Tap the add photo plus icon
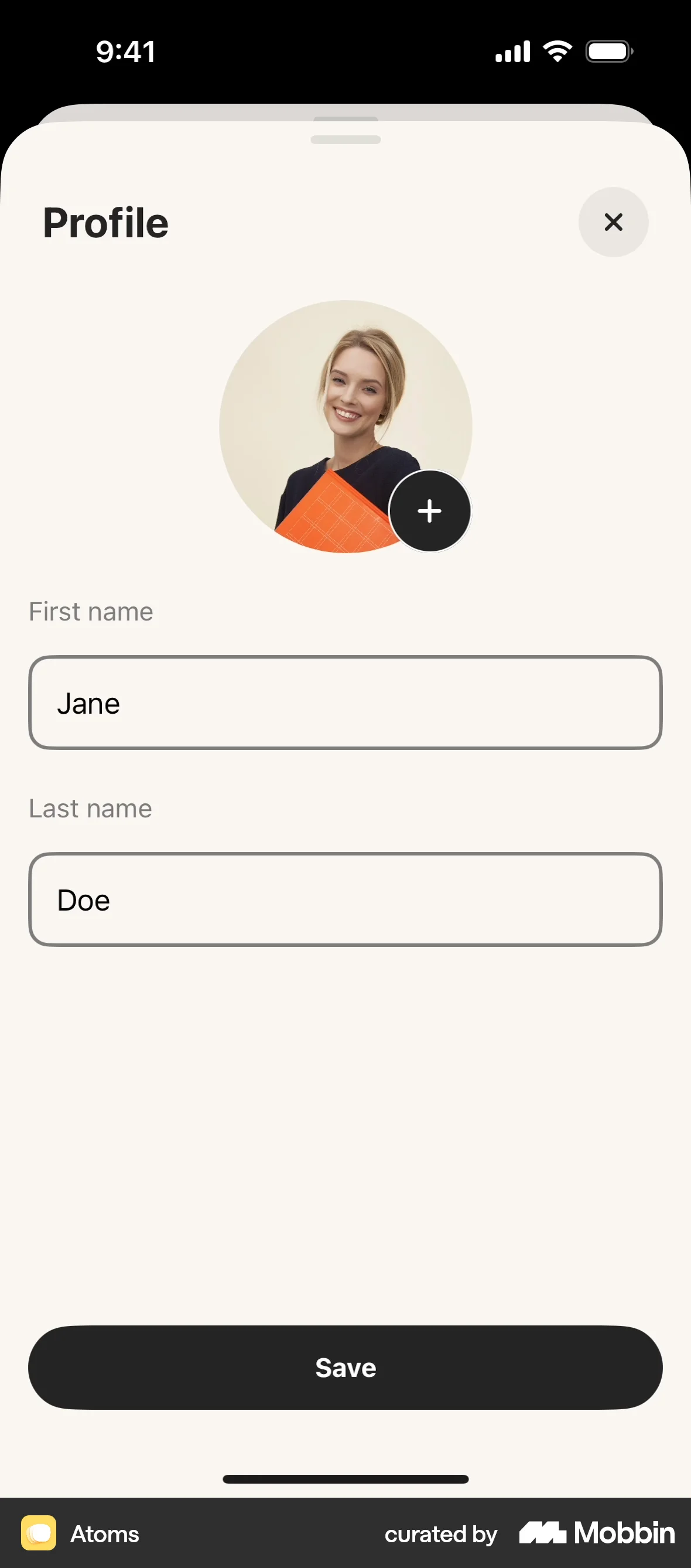The image size is (691, 1568). [429, 511]
